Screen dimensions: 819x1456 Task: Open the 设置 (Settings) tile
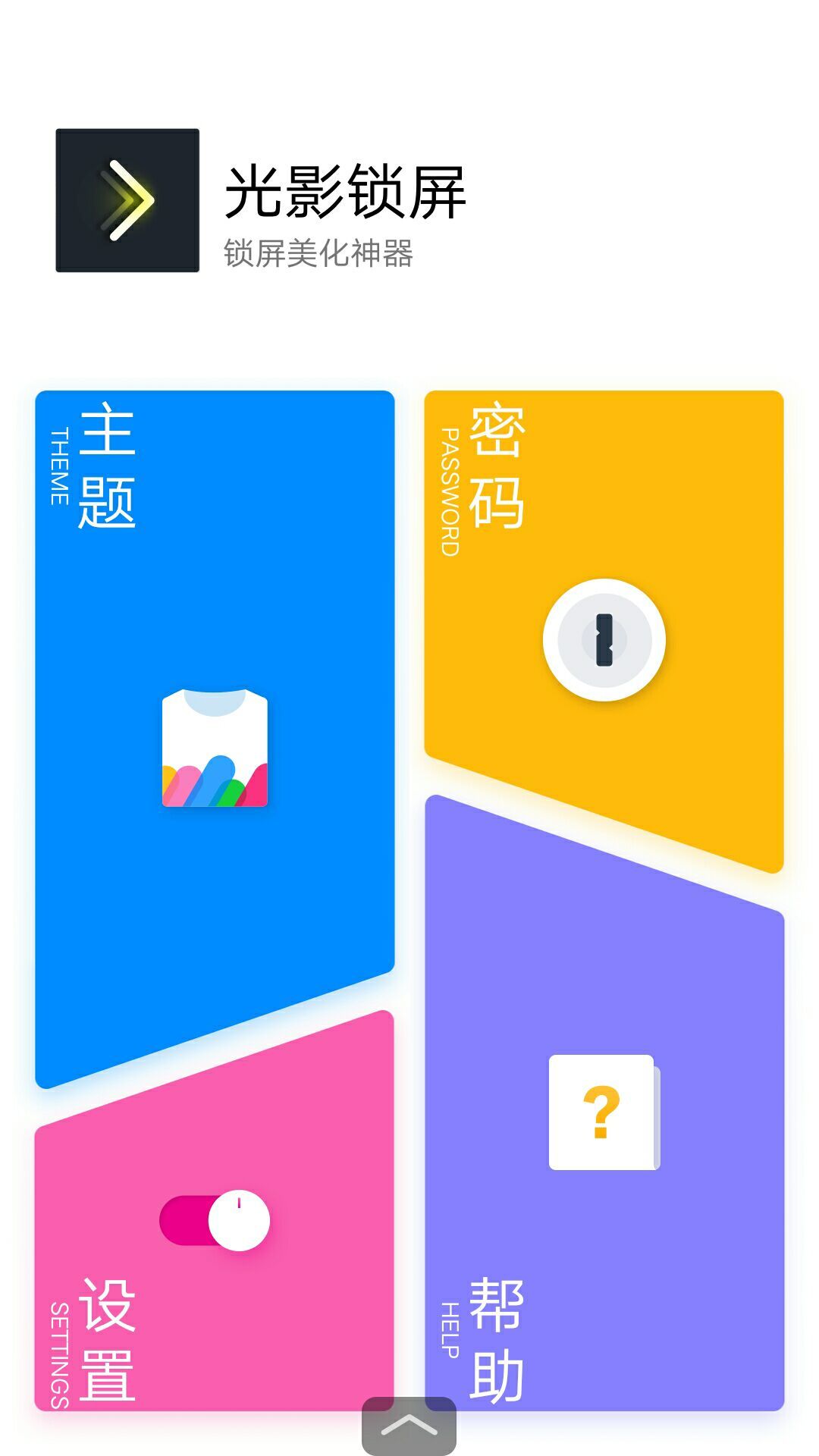pos(215,1244)
